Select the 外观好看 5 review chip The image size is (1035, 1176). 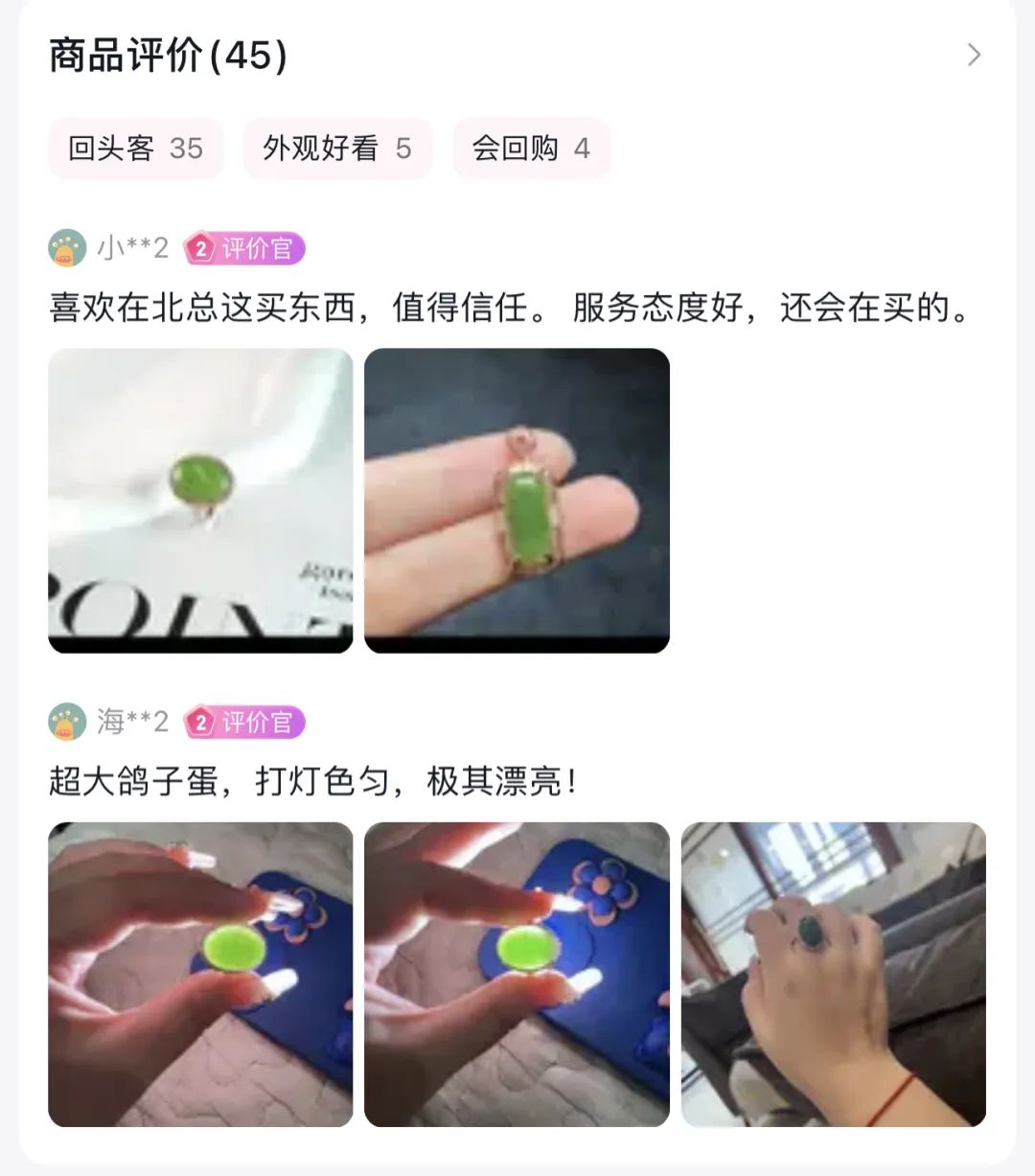pos(336,149)
